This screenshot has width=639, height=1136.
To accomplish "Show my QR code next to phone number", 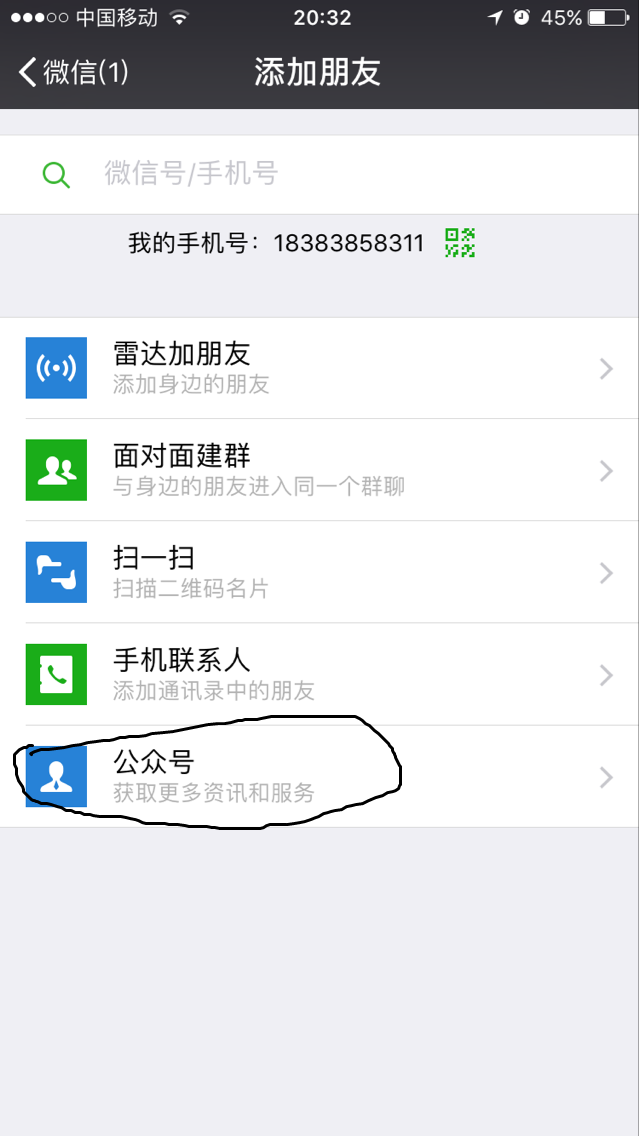I will (460, 243).
